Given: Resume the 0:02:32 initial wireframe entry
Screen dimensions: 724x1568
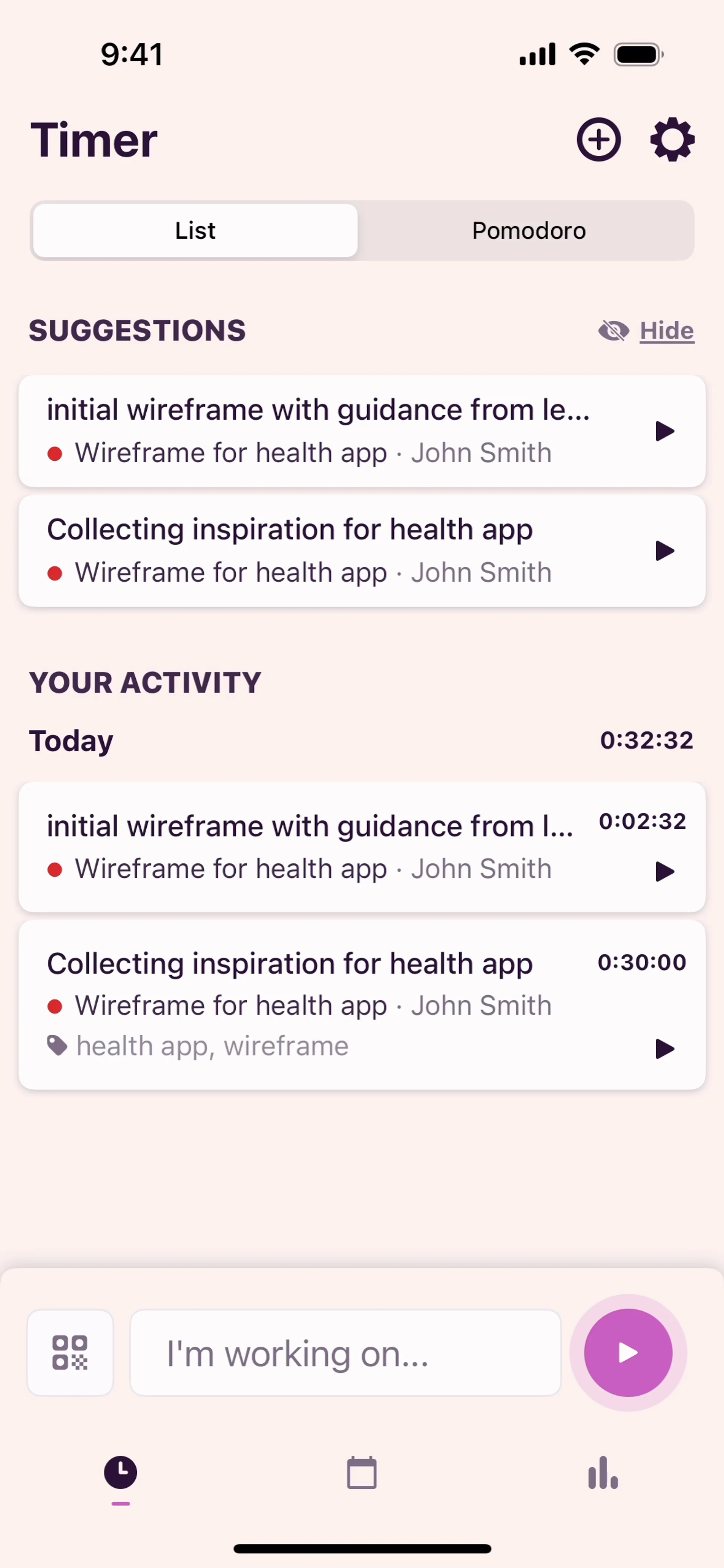Looking at the screenshot, I should pyautogui.click(x=664, y=872).
